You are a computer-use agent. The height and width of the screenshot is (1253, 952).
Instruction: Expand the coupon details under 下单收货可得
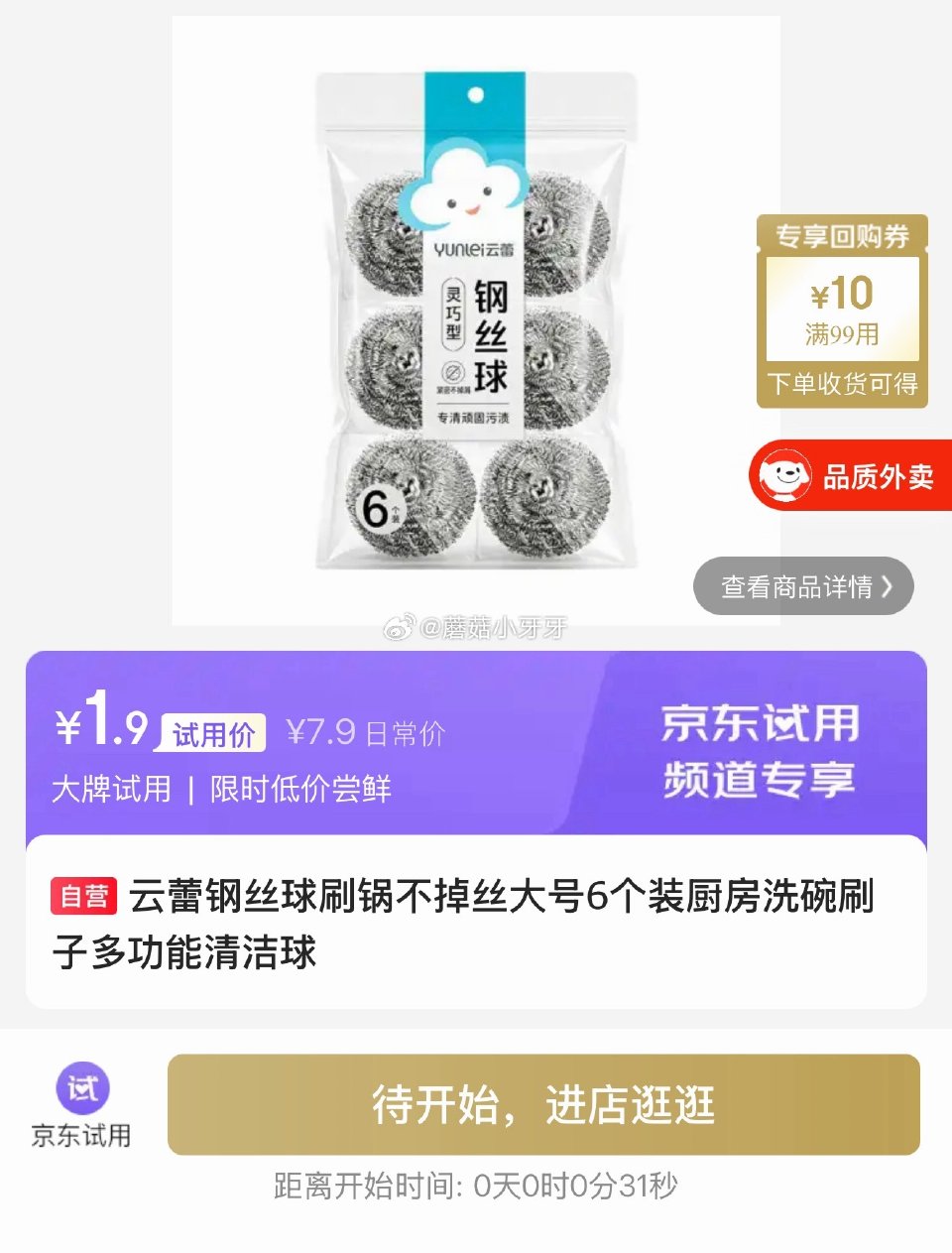tap(841, 381)
